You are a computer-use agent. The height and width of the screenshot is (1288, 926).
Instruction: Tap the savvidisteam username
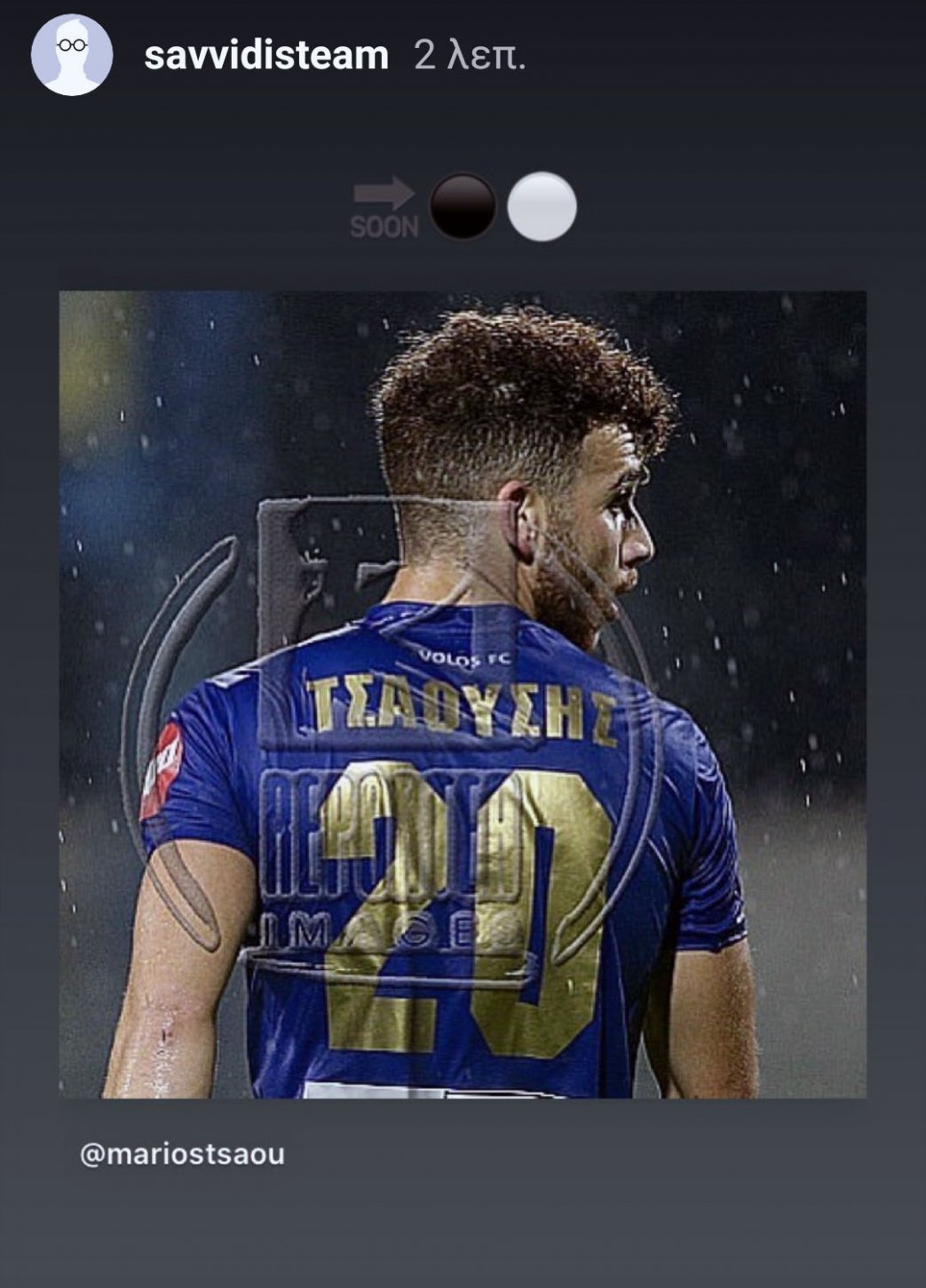266,55
